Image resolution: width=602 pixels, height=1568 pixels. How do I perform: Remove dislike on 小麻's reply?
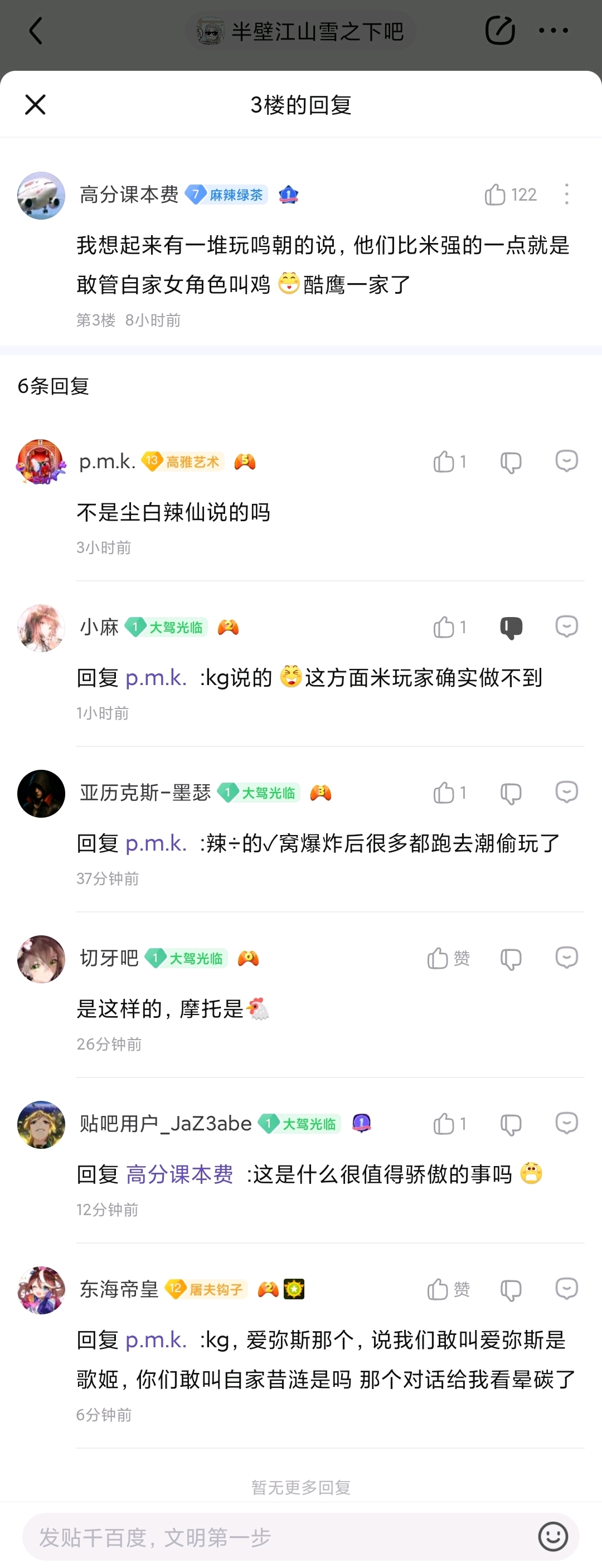tap(511, 628)
